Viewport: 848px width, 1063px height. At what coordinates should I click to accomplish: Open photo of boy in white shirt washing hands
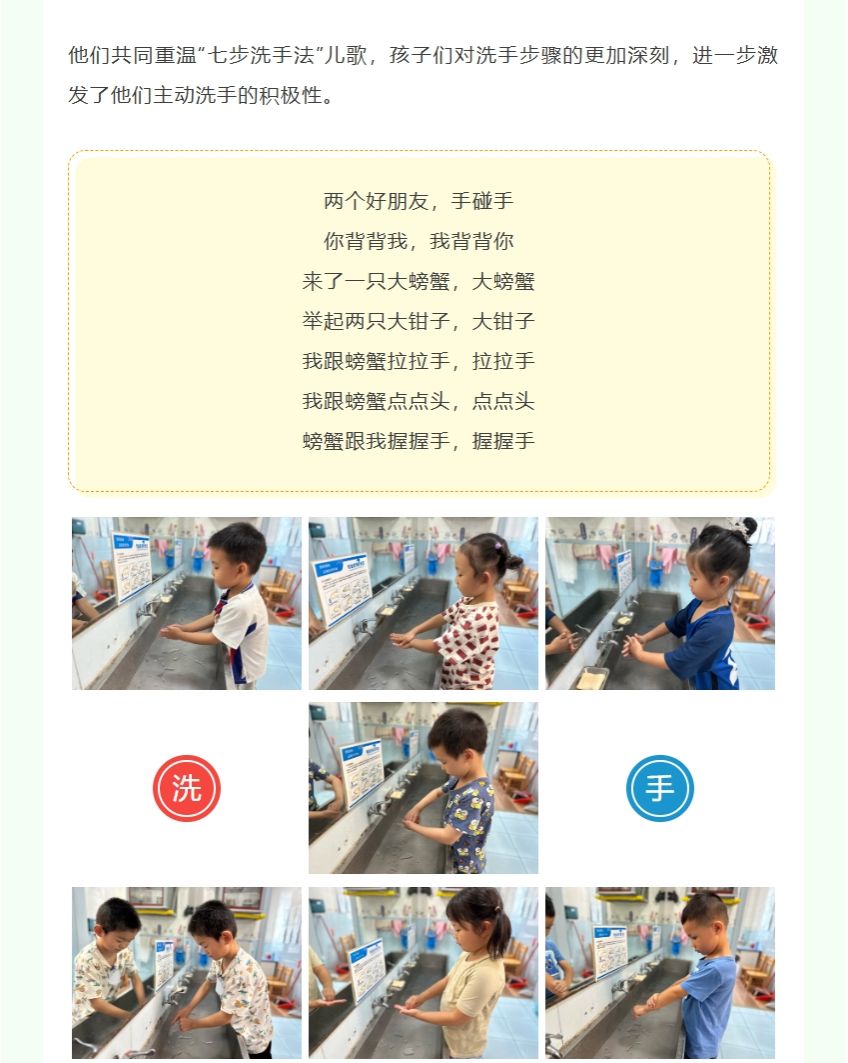[186, 603]
